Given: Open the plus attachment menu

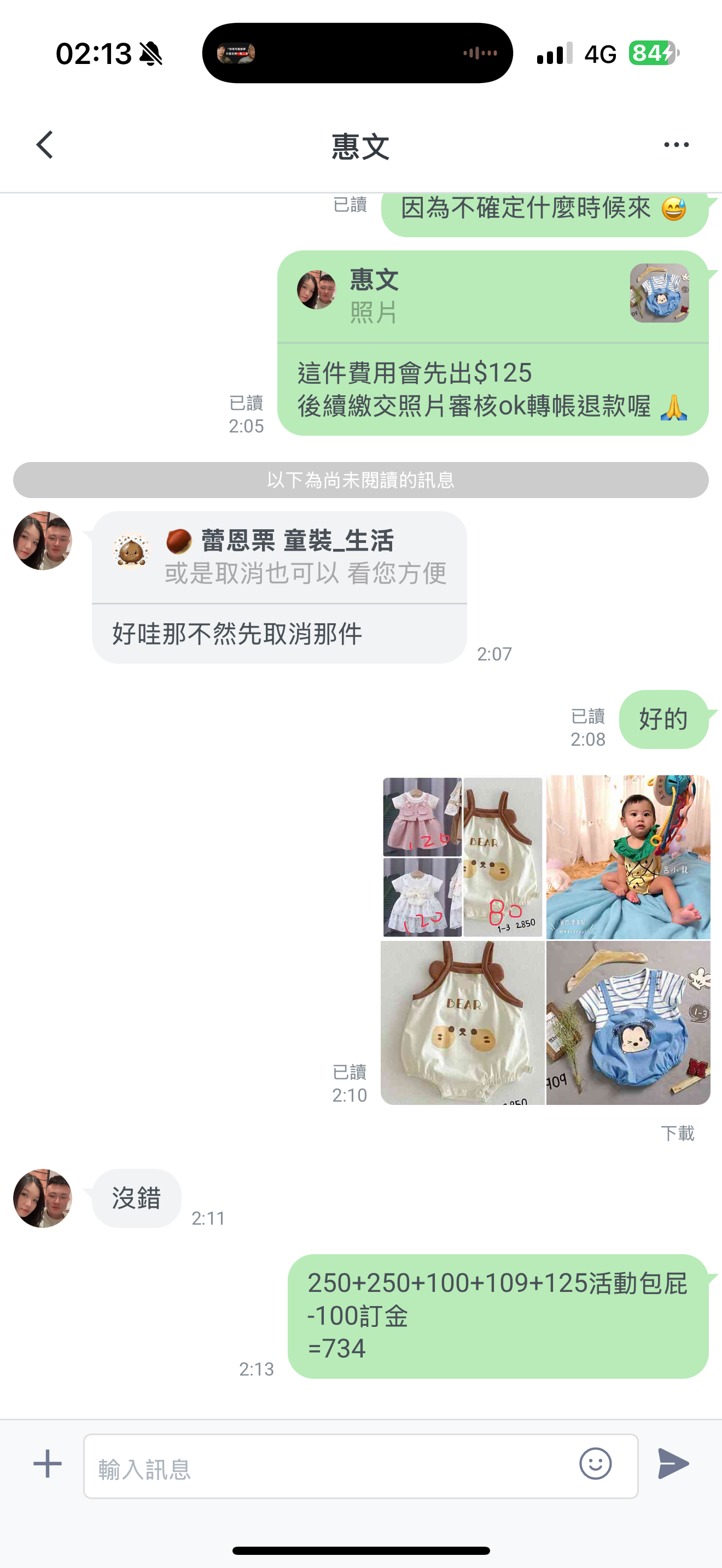Looking at the screenshot, I should click(x=48, y=1464).
